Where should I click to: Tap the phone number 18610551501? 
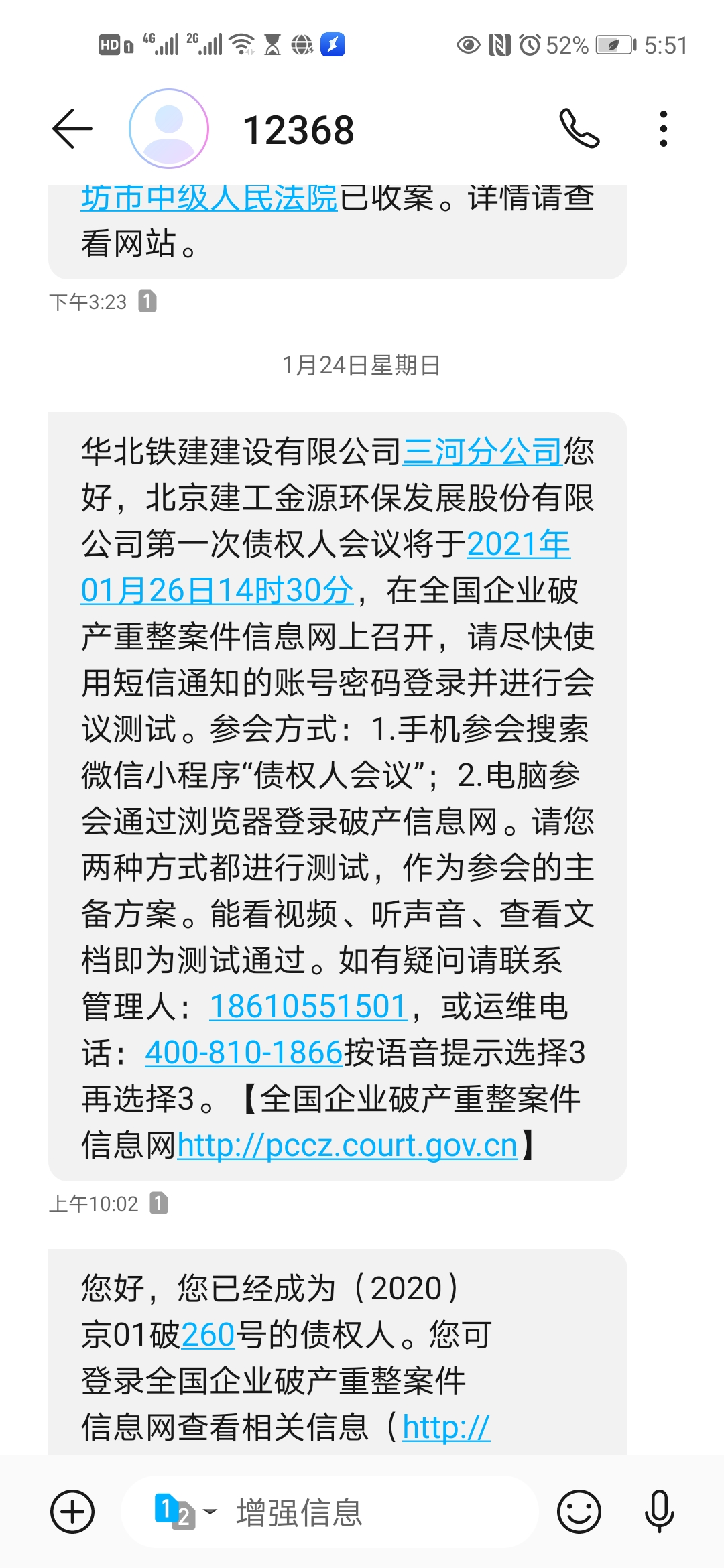308,1006
